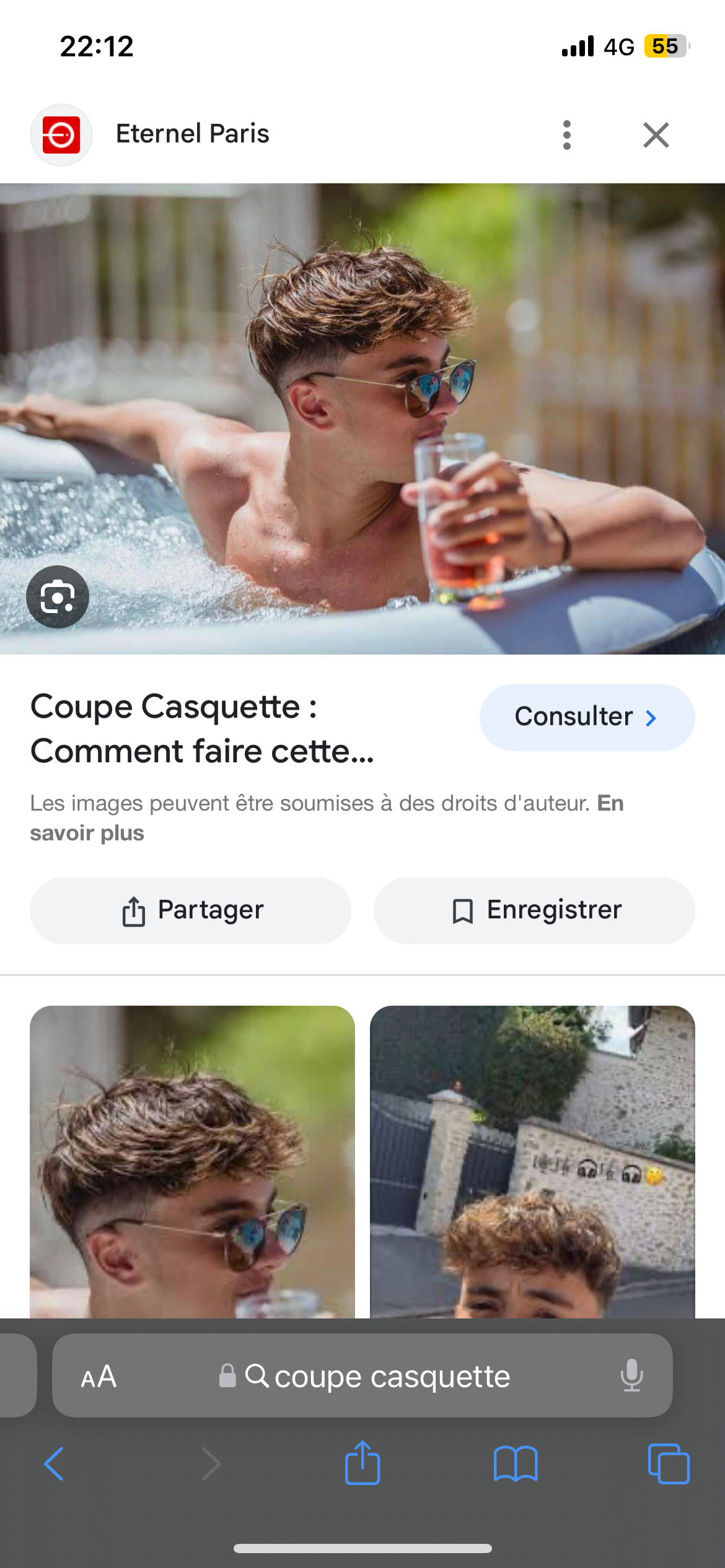Tap the Consulter button

click(586, 717)
